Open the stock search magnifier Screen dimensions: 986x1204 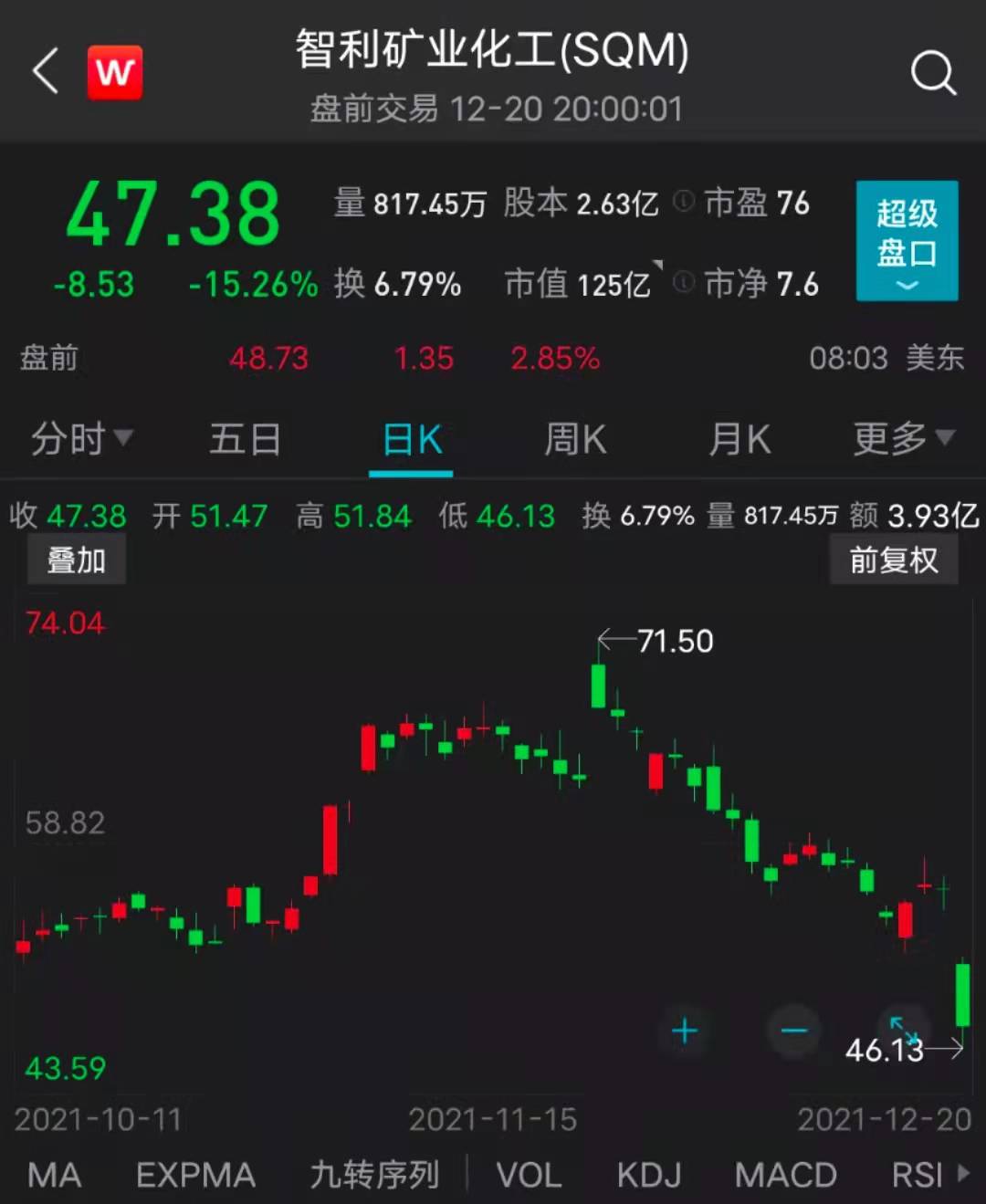click(x=933, y=72)
